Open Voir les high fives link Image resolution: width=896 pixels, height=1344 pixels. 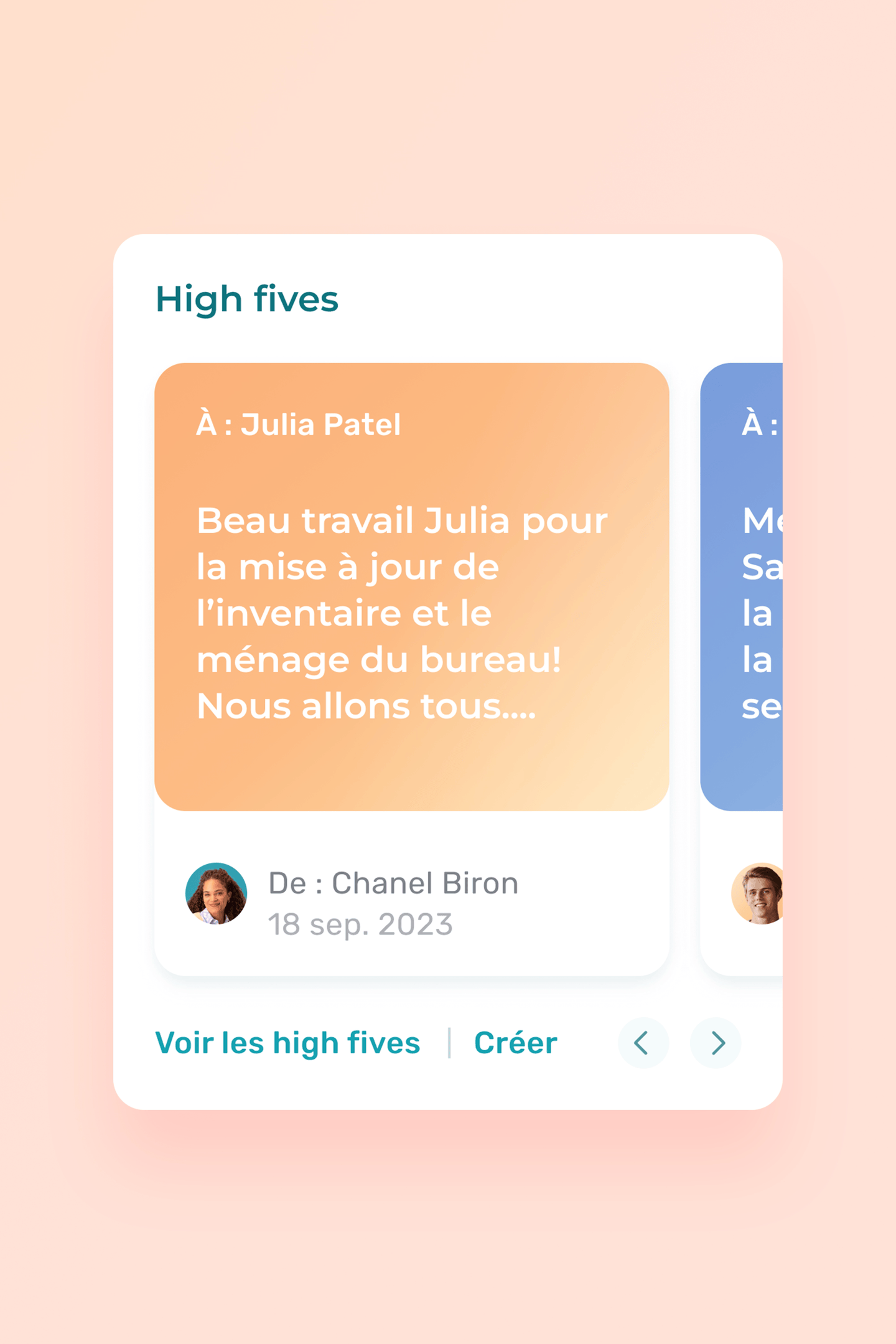tap(287, 1043)
